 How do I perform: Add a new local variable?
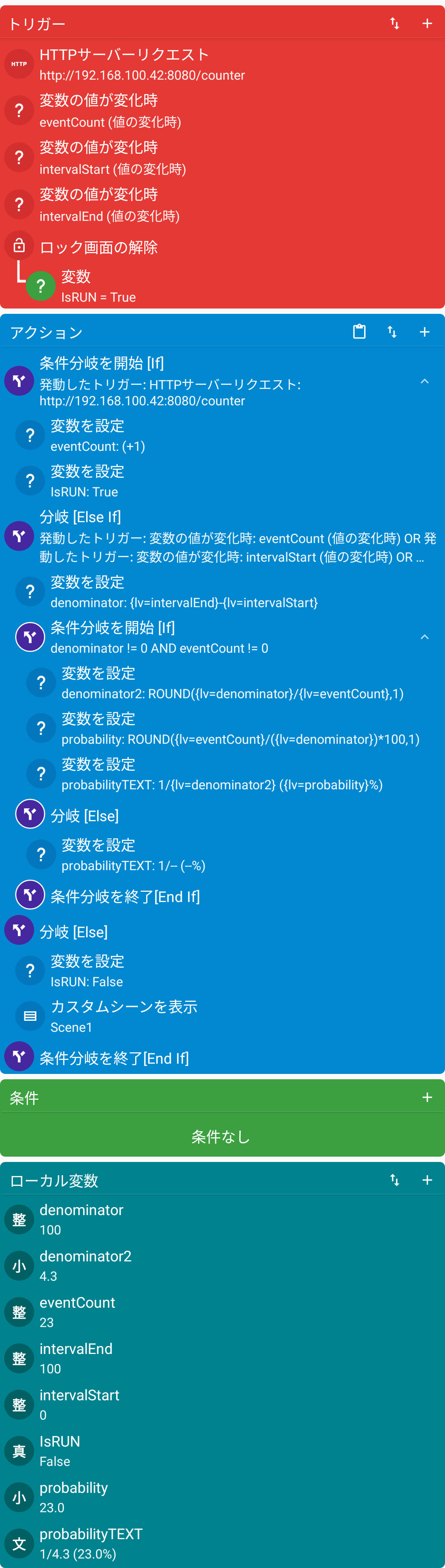[x=428, y=1180]
